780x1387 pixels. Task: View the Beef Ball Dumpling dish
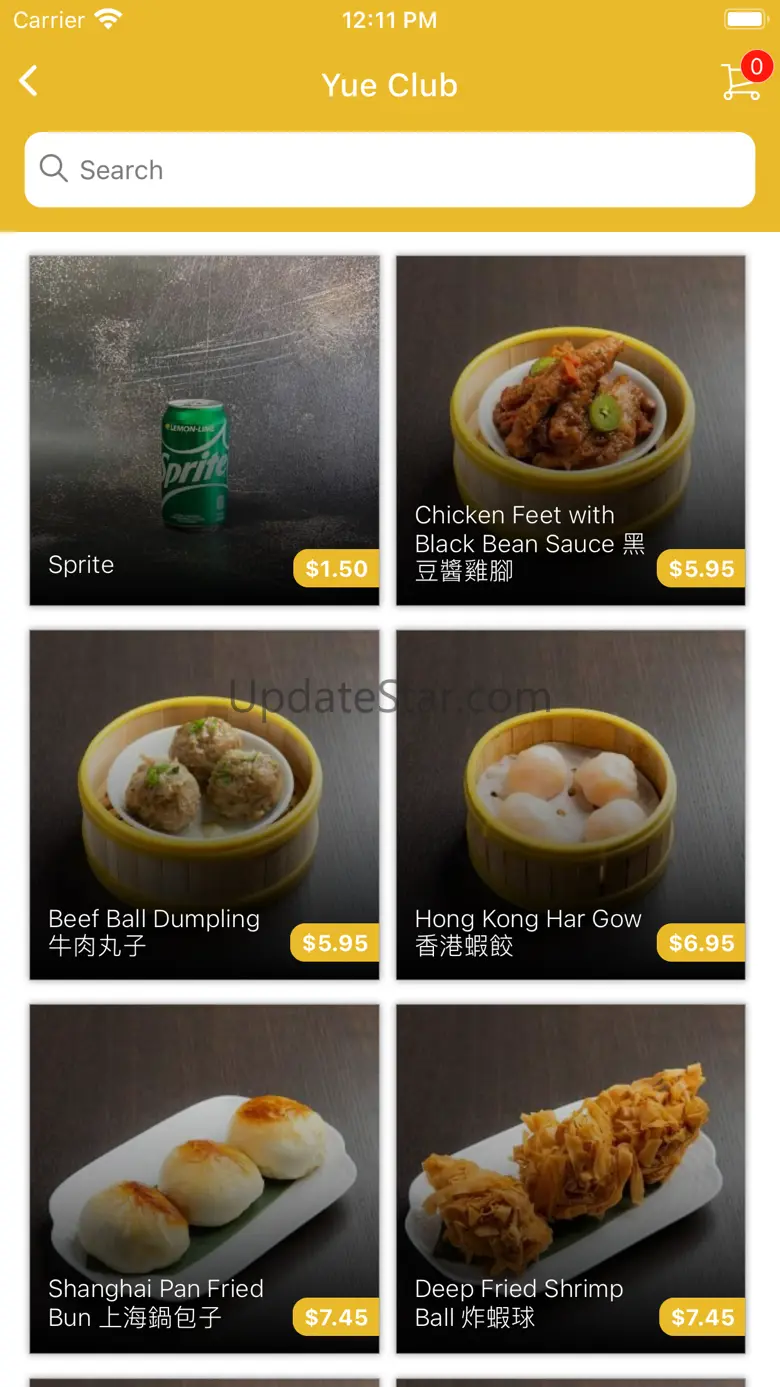tap(204, 804)
